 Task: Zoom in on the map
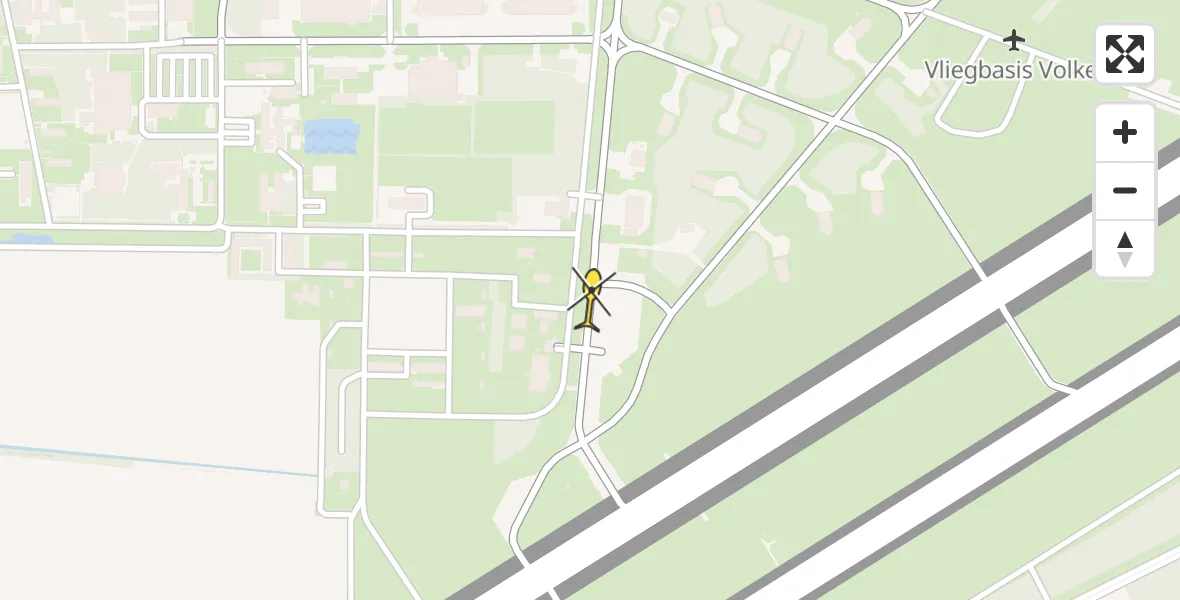coord(1124,133)
